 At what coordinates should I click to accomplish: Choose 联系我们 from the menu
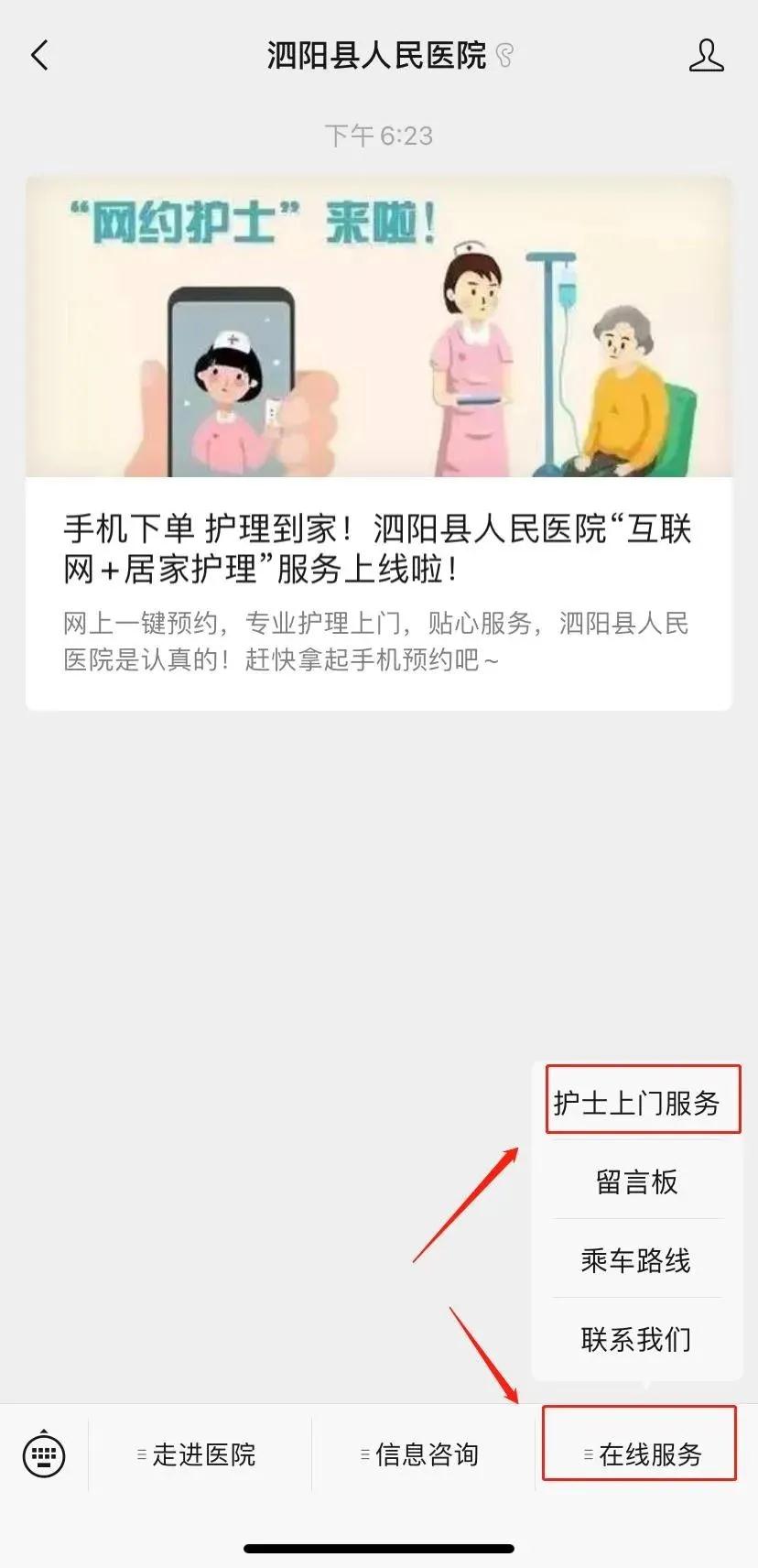pyautogui.click(x=637, y=1340)
